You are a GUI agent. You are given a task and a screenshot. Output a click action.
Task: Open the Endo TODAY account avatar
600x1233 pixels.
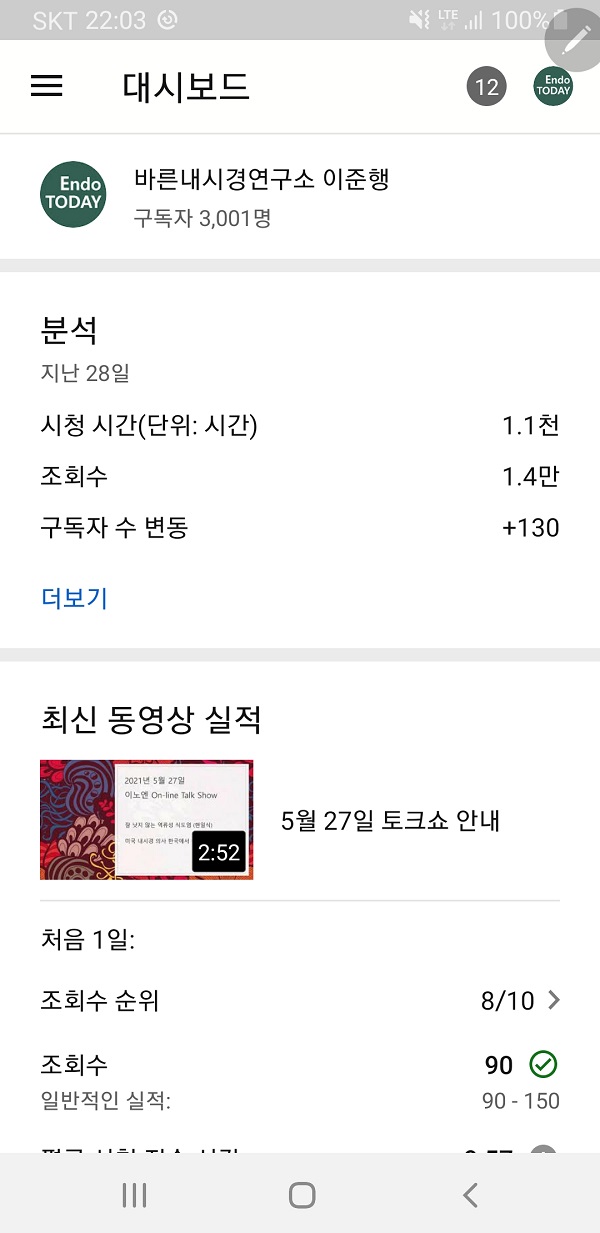click(553, 87)
